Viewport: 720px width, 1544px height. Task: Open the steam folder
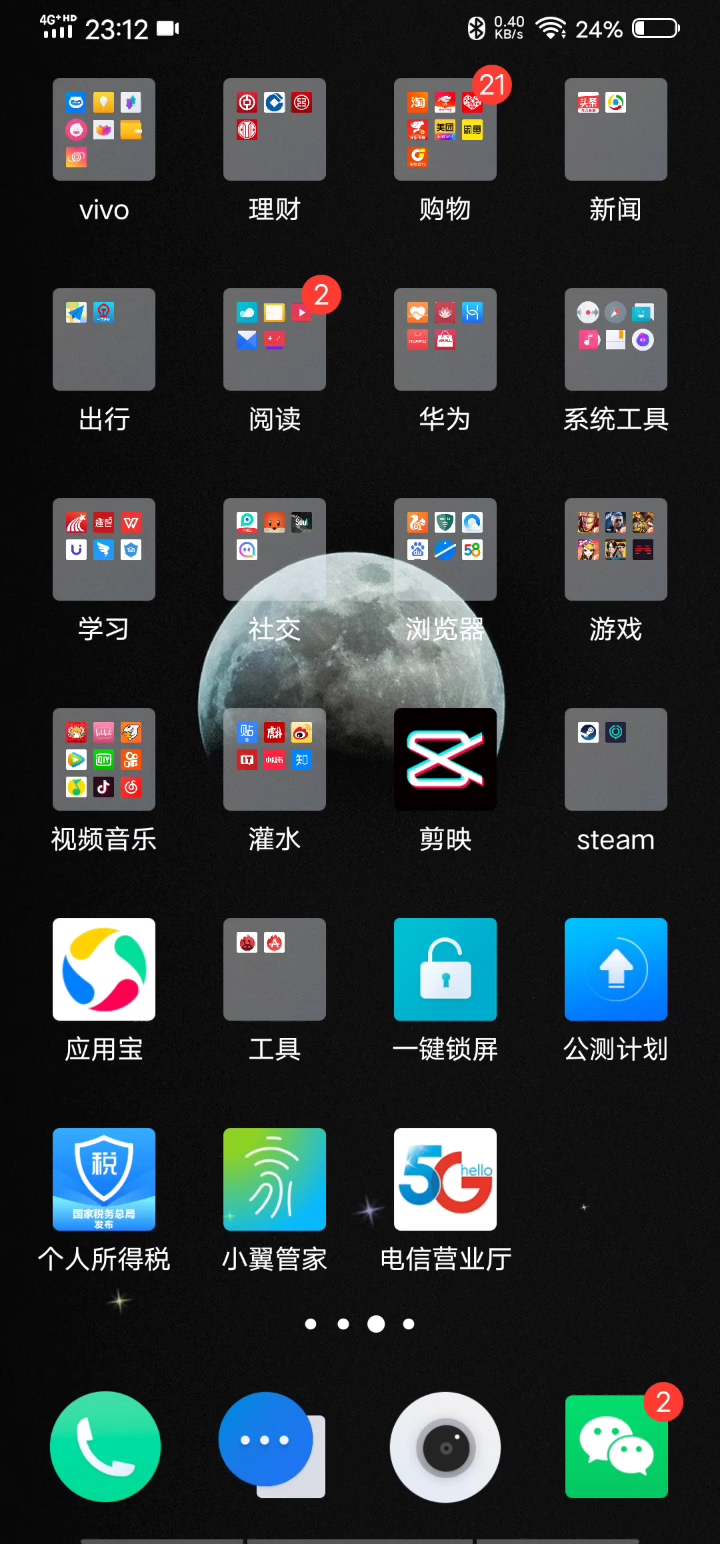pyautogui.click(x=615, y=760)
